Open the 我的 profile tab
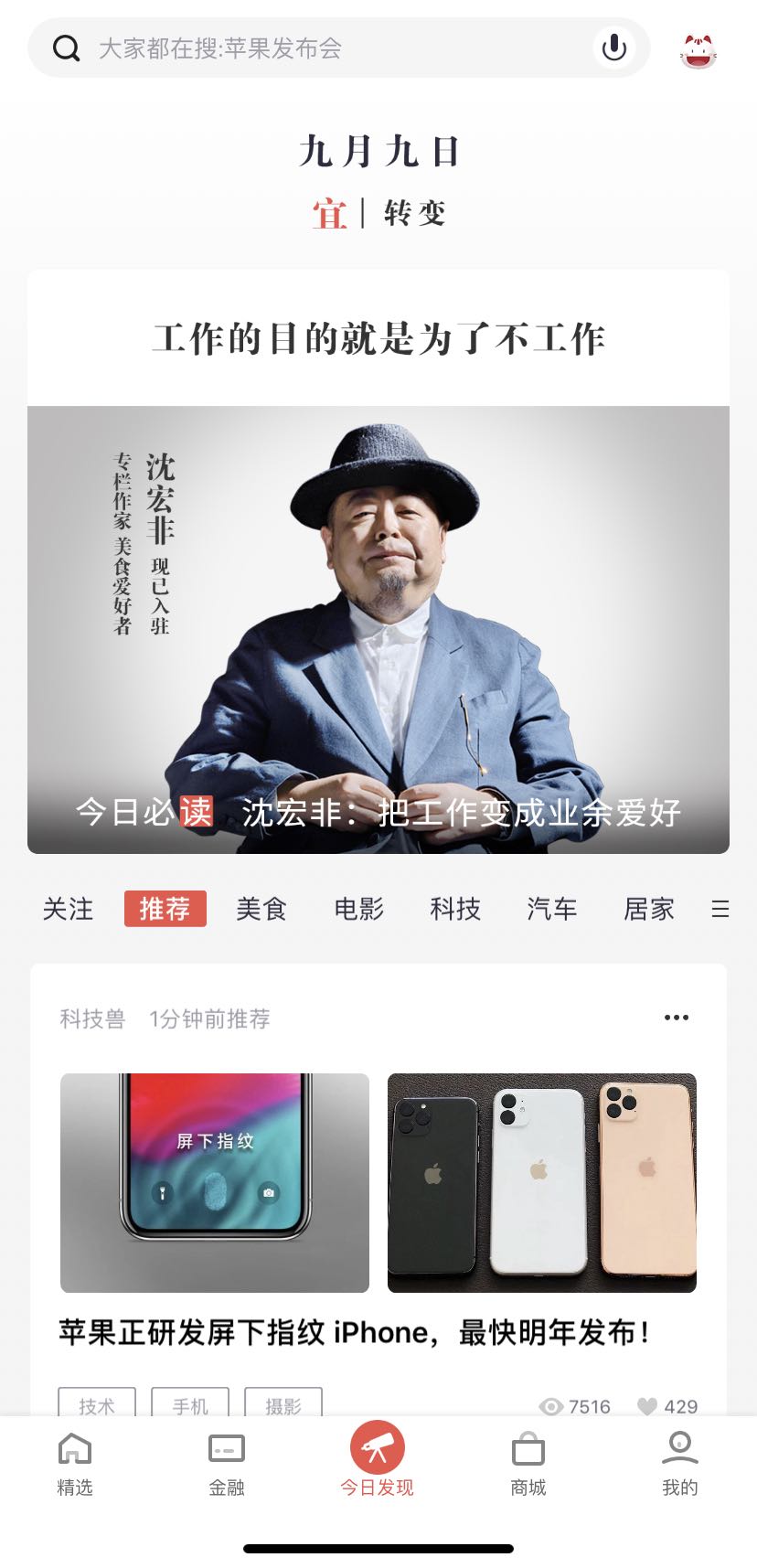757x1568 pixels. (679, 1463)
